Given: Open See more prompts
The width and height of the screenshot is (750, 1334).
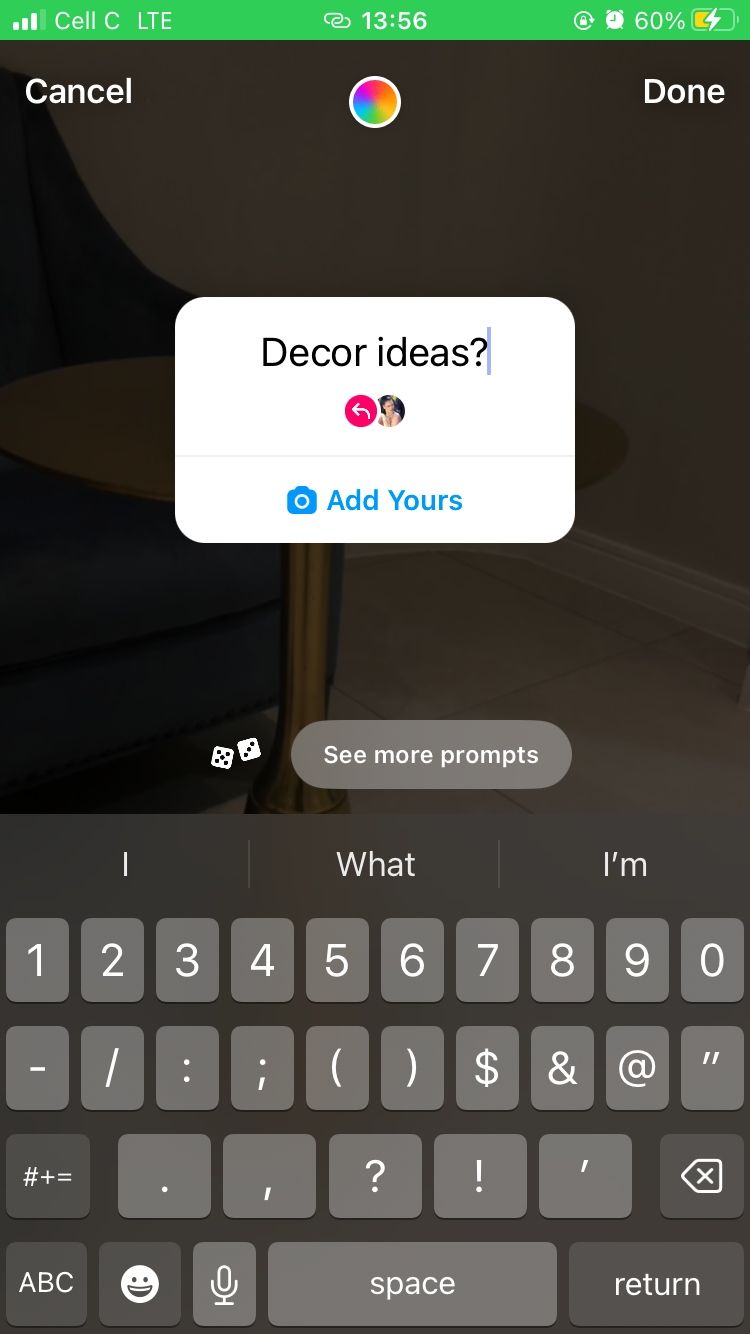Looking at the screenshot, I should pyautogui.click(x=430, y=754).
